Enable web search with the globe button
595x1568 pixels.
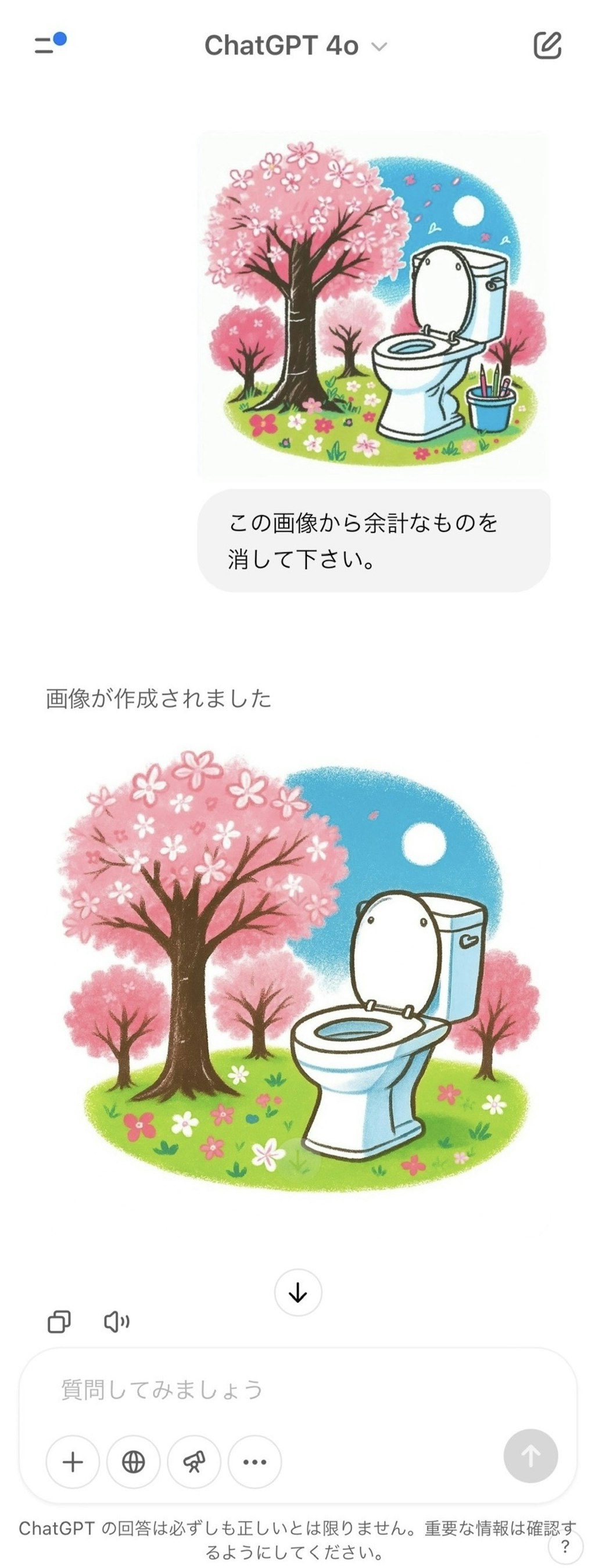pos(134,1462)
